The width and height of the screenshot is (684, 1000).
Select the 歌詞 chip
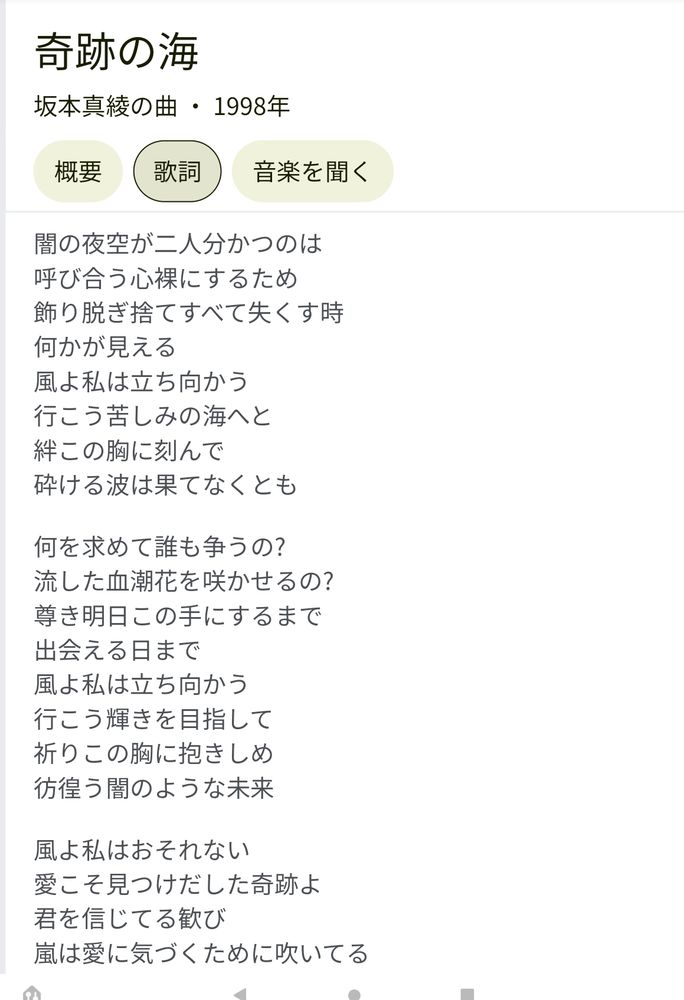pos(177,171)
